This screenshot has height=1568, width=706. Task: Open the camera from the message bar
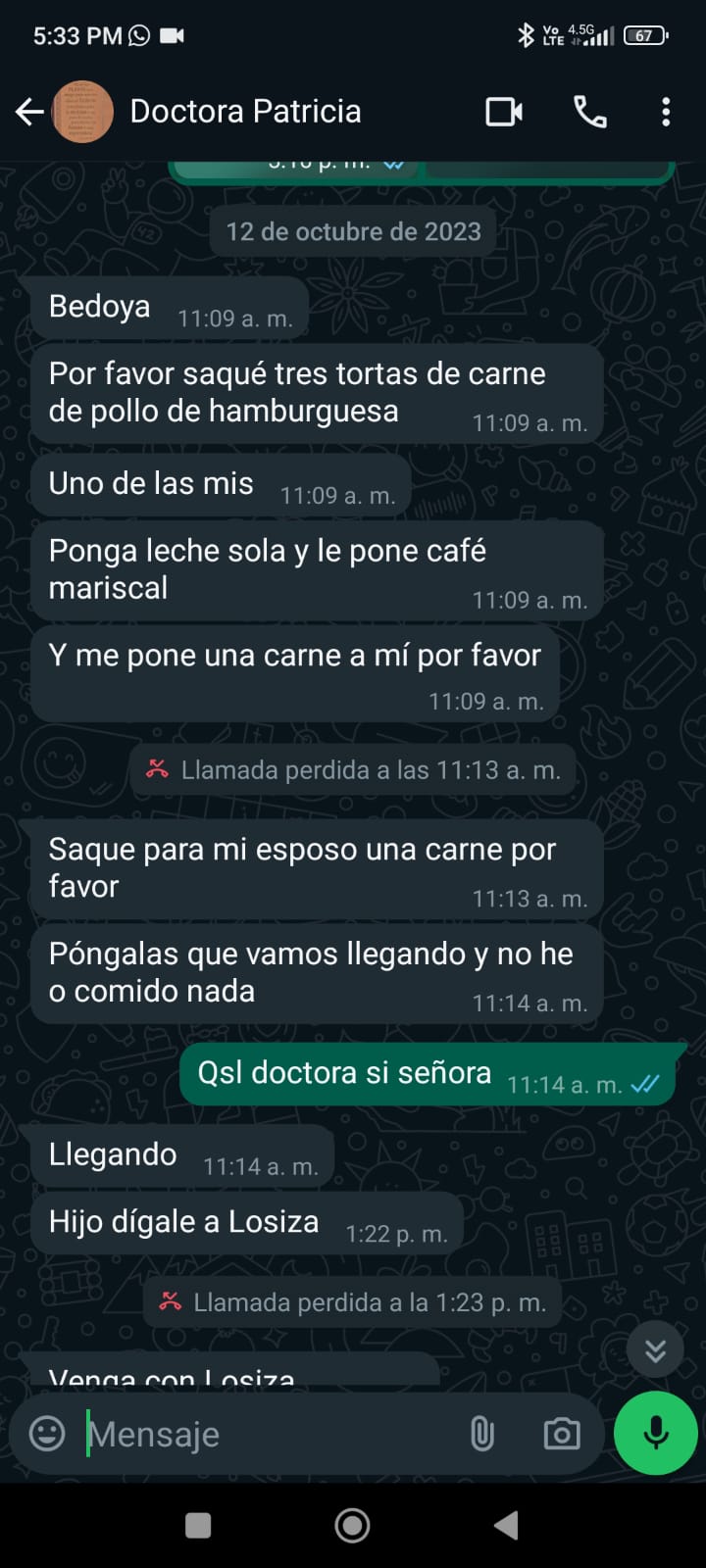click(x=562, y=1434)
